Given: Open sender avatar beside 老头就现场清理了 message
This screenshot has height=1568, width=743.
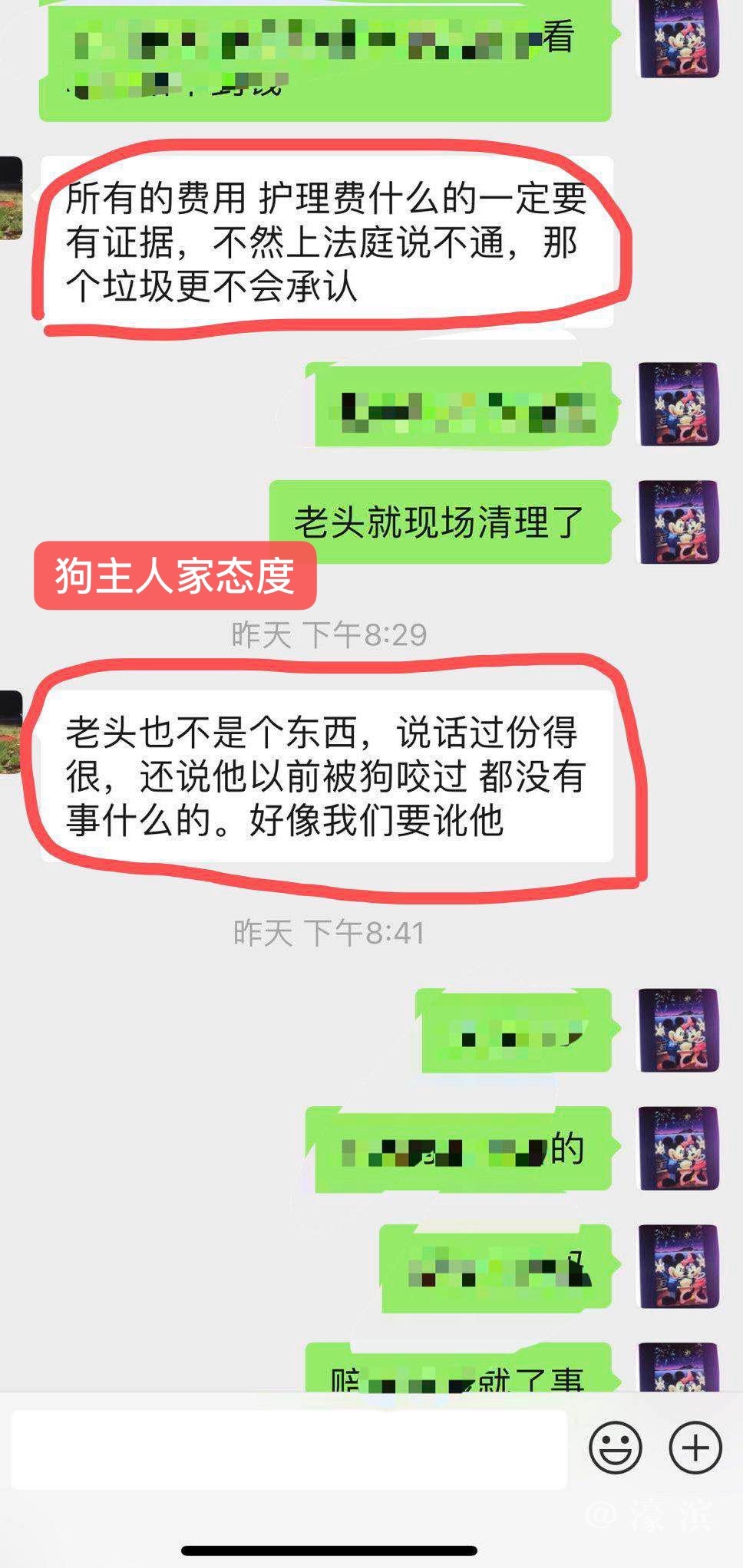Looking at the screenshot, I should click(x=679, y=522).
